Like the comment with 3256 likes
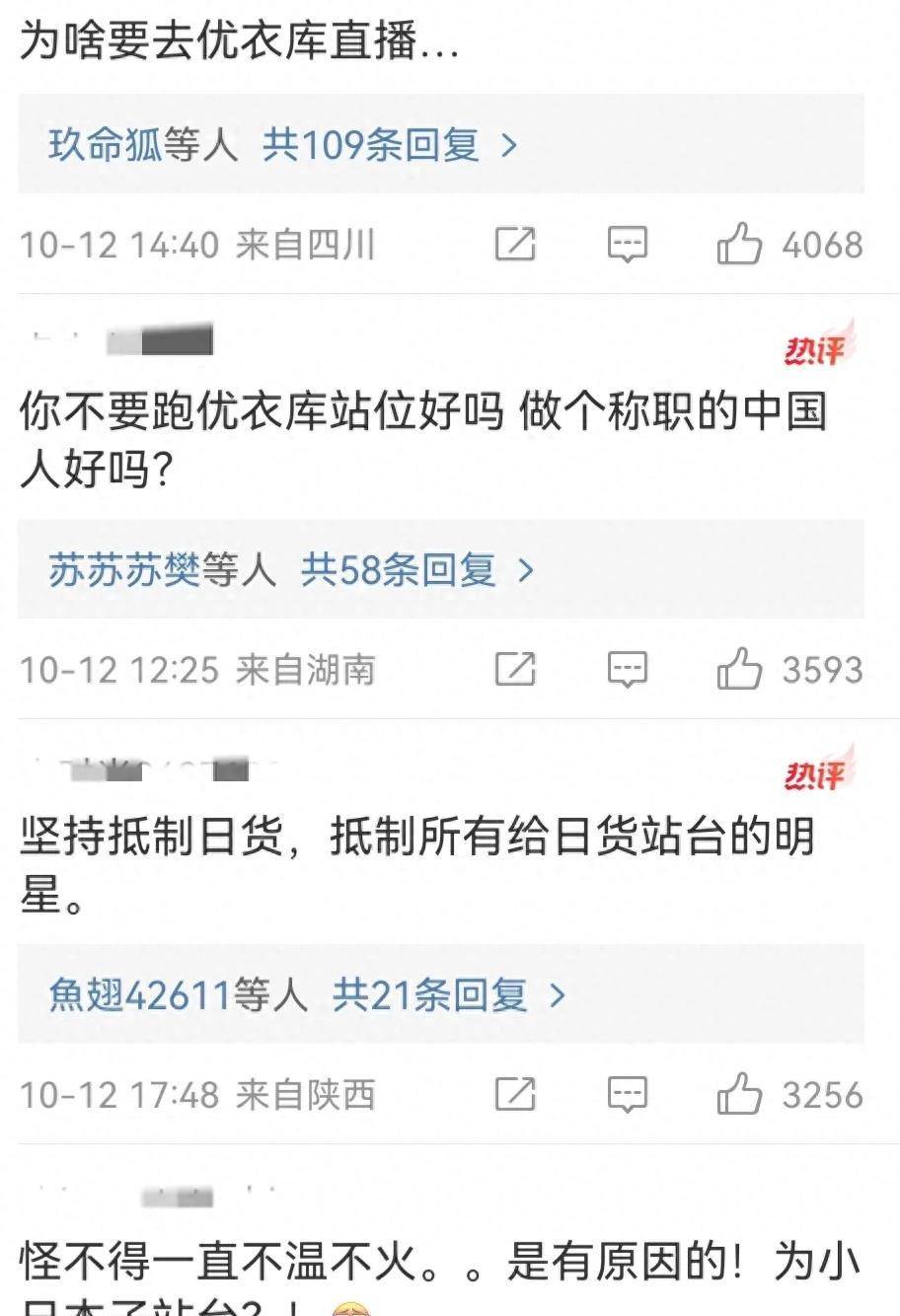The height and width of the screenshot is (1316, 900). 739,1094
